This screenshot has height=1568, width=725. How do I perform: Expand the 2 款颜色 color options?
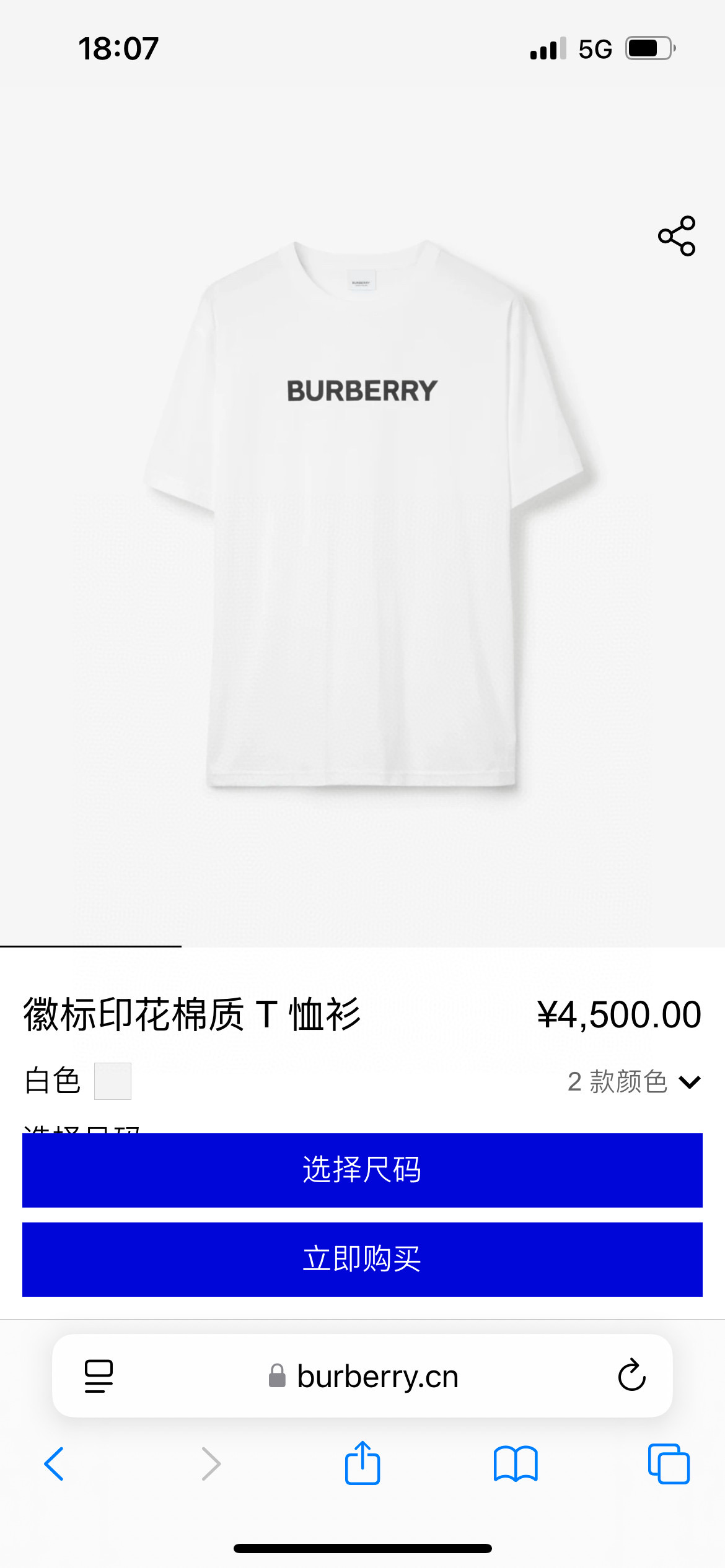click(x=634, y=1082)
